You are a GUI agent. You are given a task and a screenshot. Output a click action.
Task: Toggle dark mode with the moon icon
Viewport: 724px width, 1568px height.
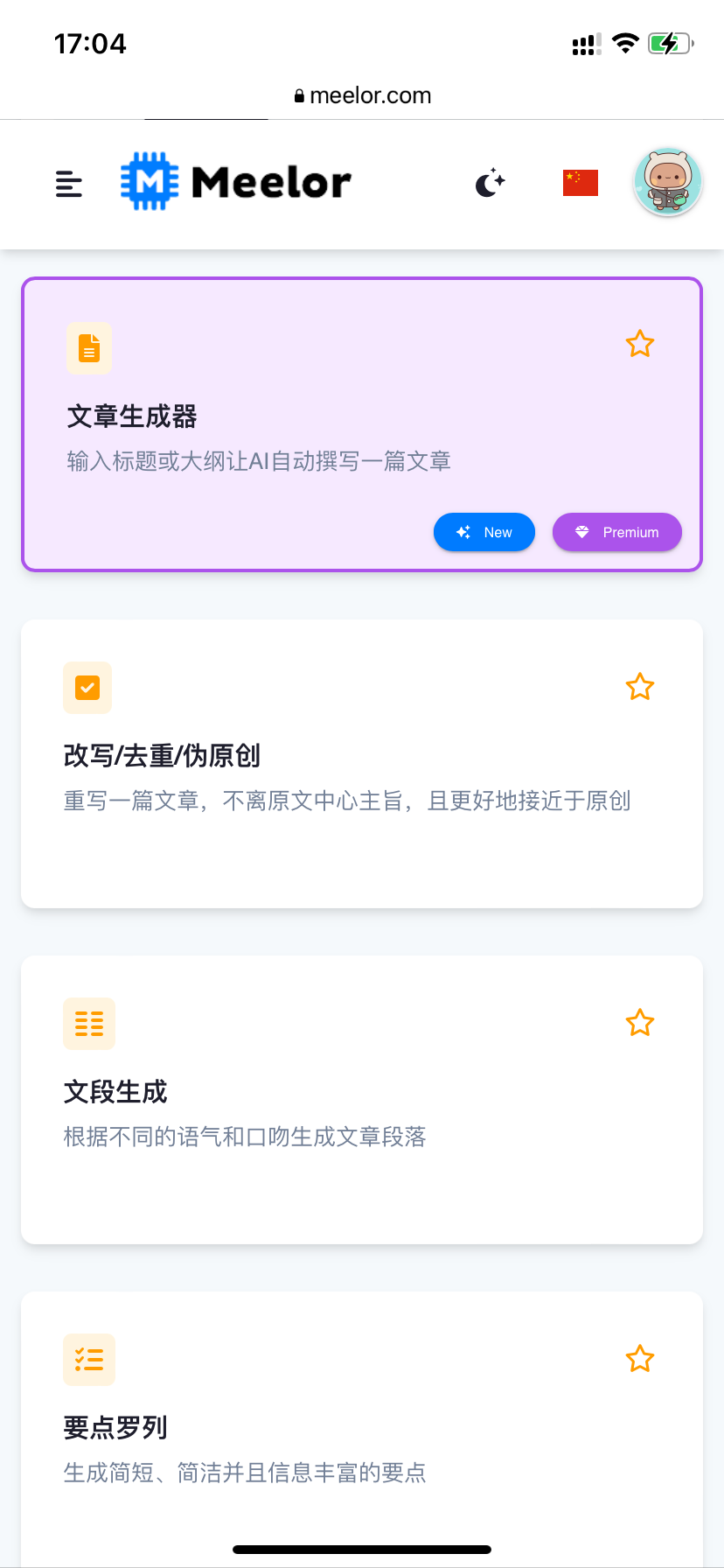click(491, 183)
